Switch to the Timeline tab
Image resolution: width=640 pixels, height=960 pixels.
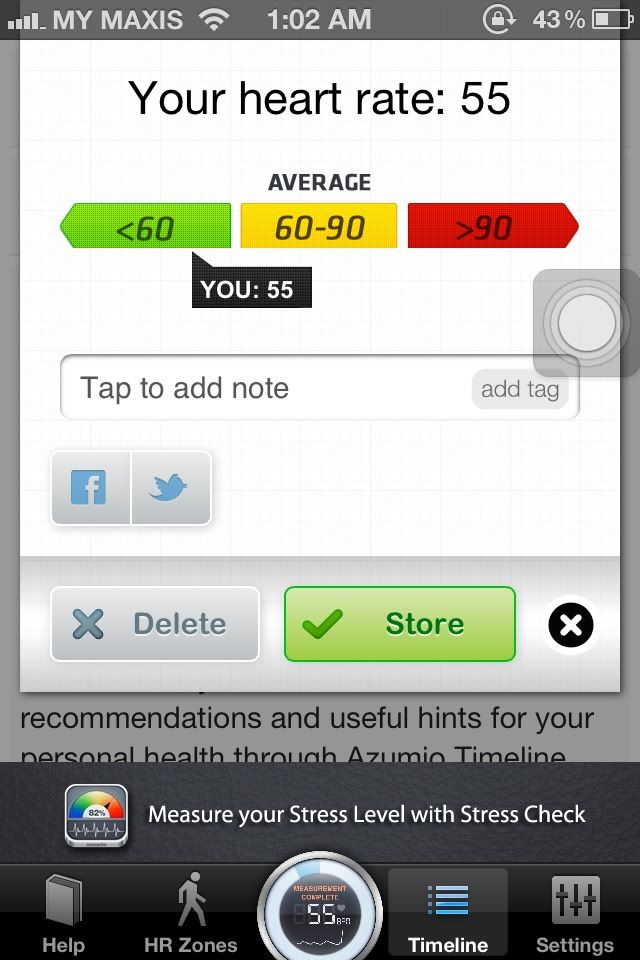pos(447,912)
